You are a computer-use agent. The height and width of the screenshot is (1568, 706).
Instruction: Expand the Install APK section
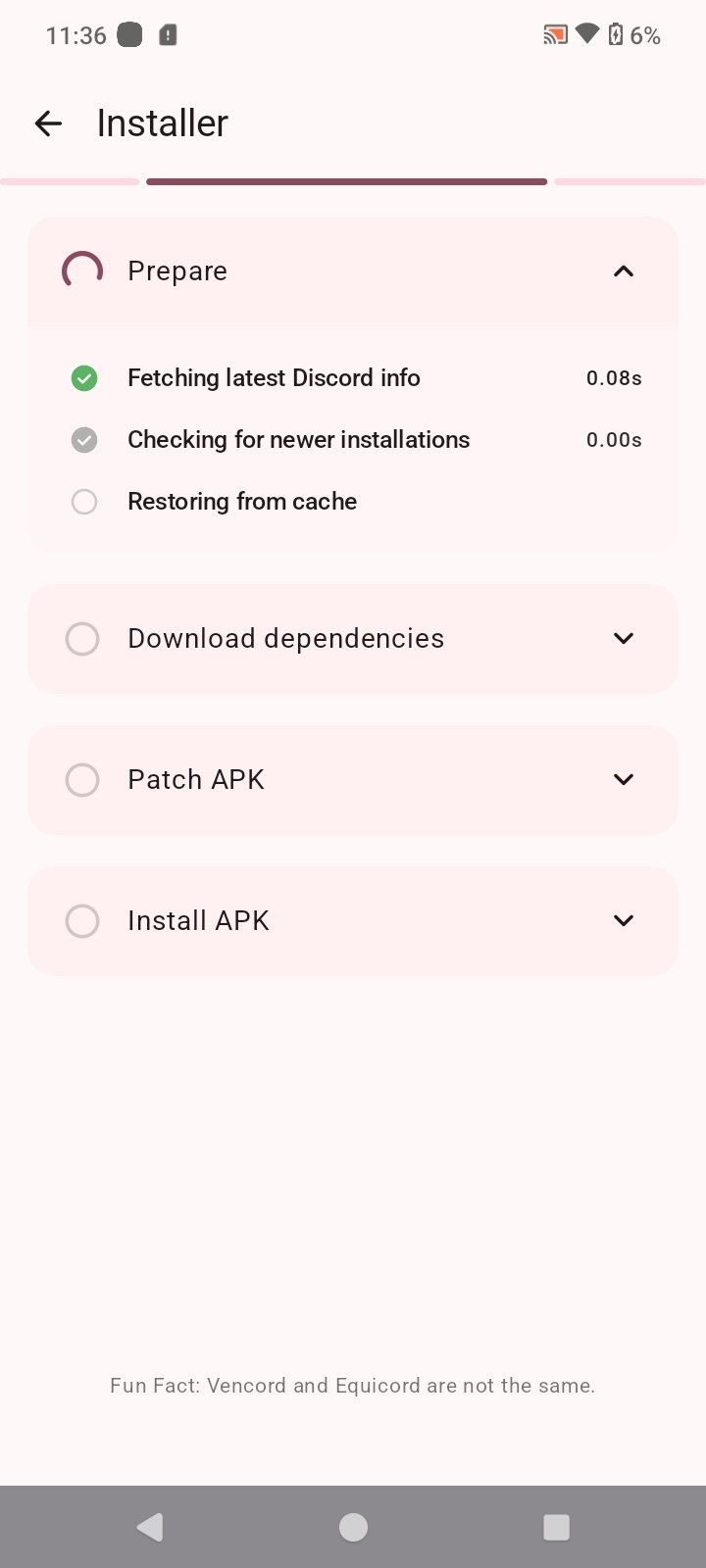tap(623, 921)
